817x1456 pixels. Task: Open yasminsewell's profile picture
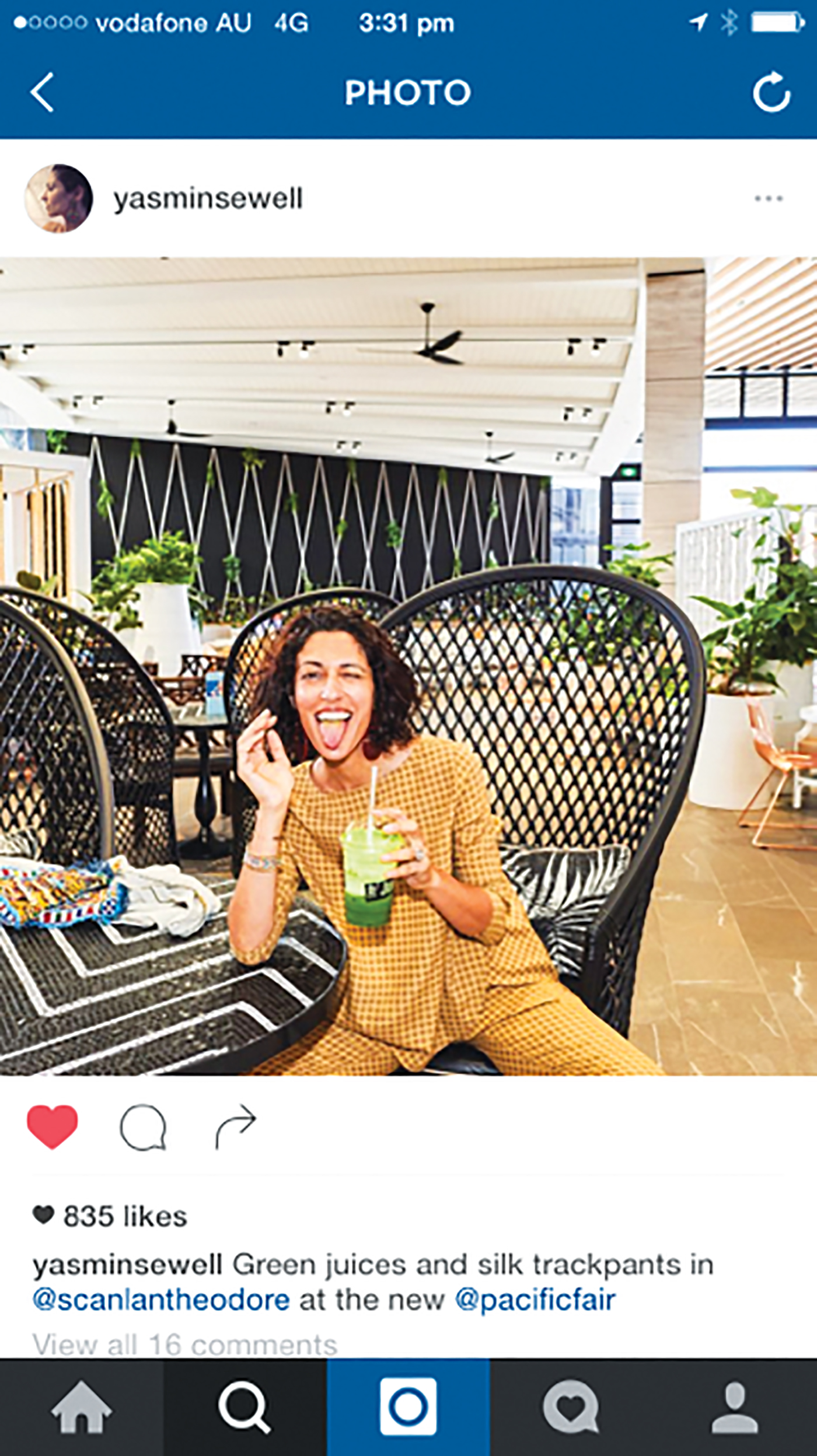58,198
